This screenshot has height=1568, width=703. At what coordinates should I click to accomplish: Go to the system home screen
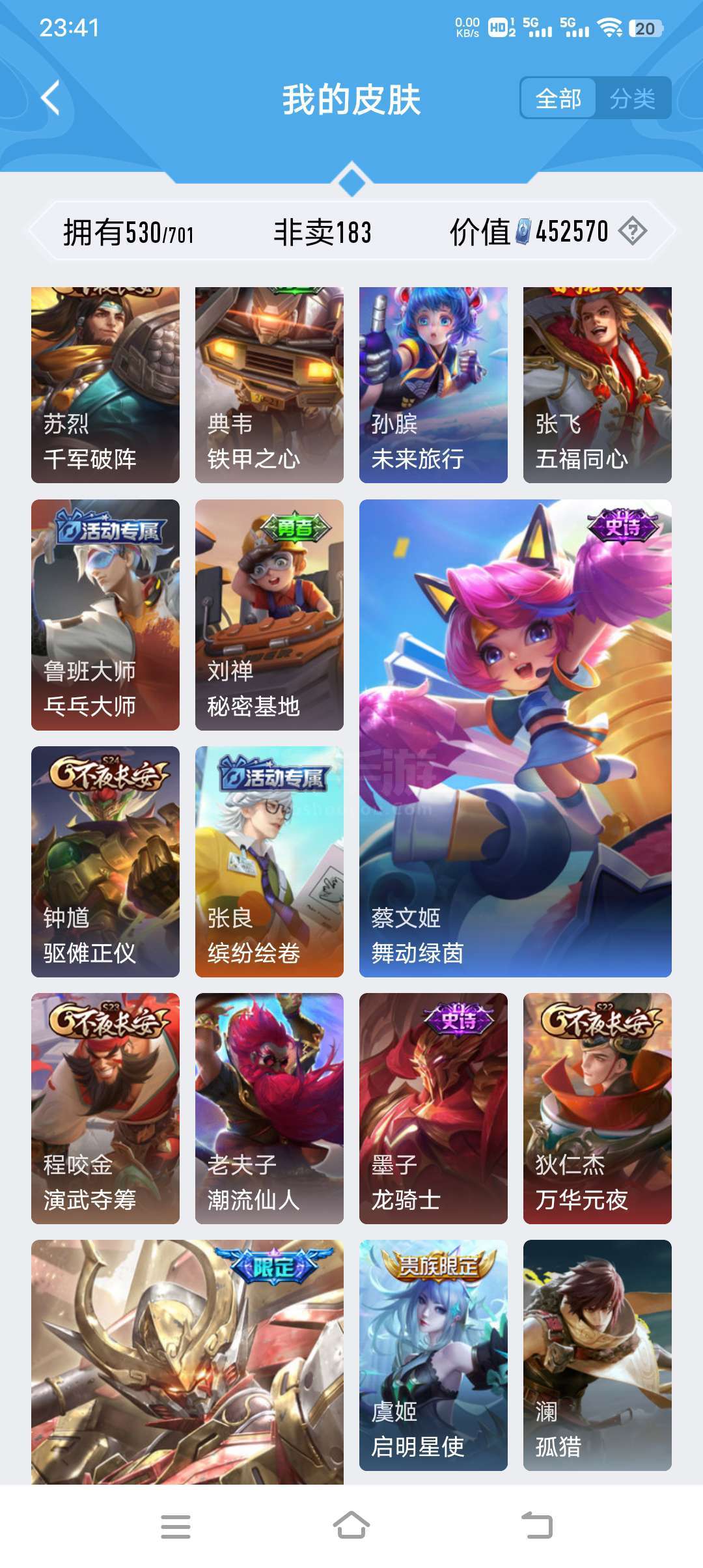[x=351, y=1526]
